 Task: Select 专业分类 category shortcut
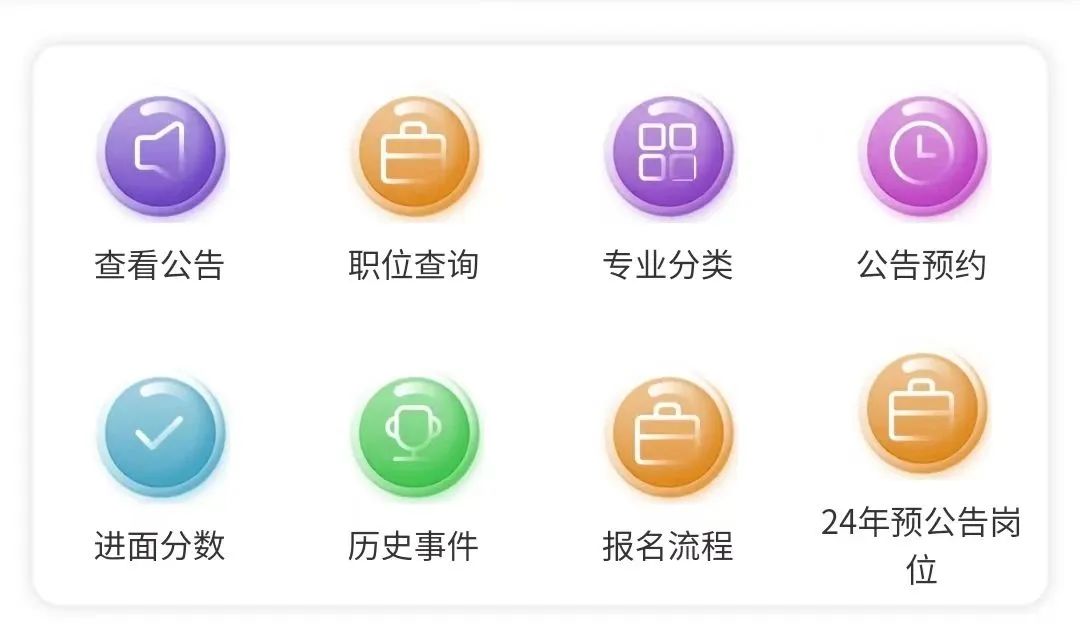[668, 157]
